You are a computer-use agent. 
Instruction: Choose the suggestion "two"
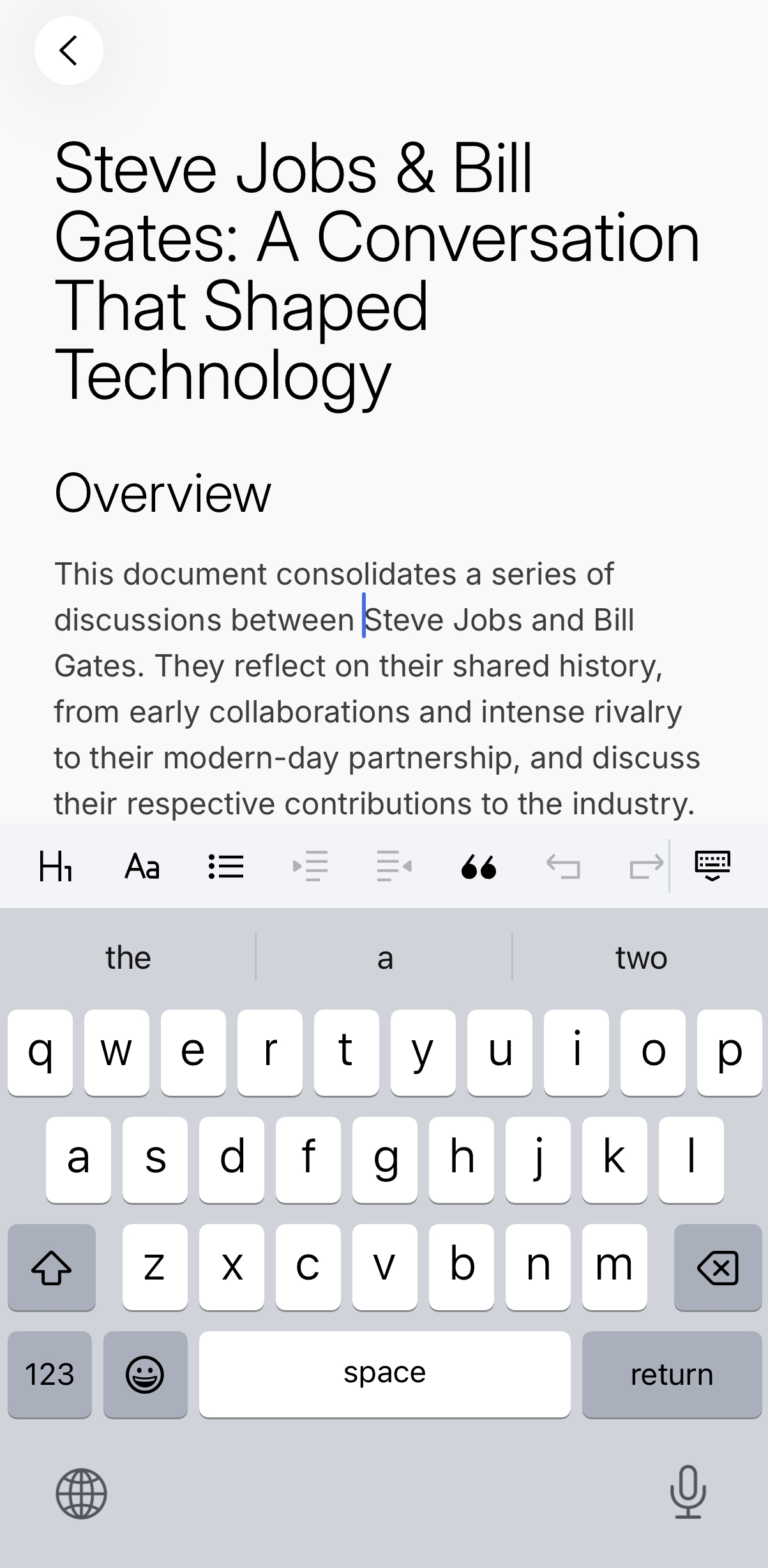641,957
